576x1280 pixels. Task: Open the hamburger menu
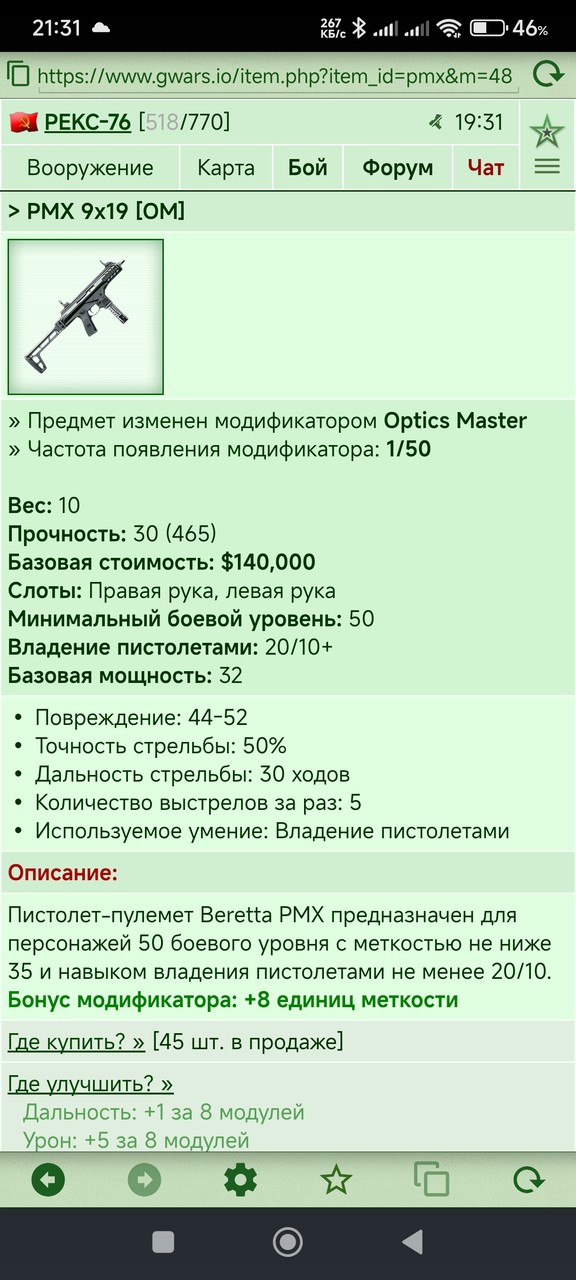pyautogui.click(x=547, y=167)
